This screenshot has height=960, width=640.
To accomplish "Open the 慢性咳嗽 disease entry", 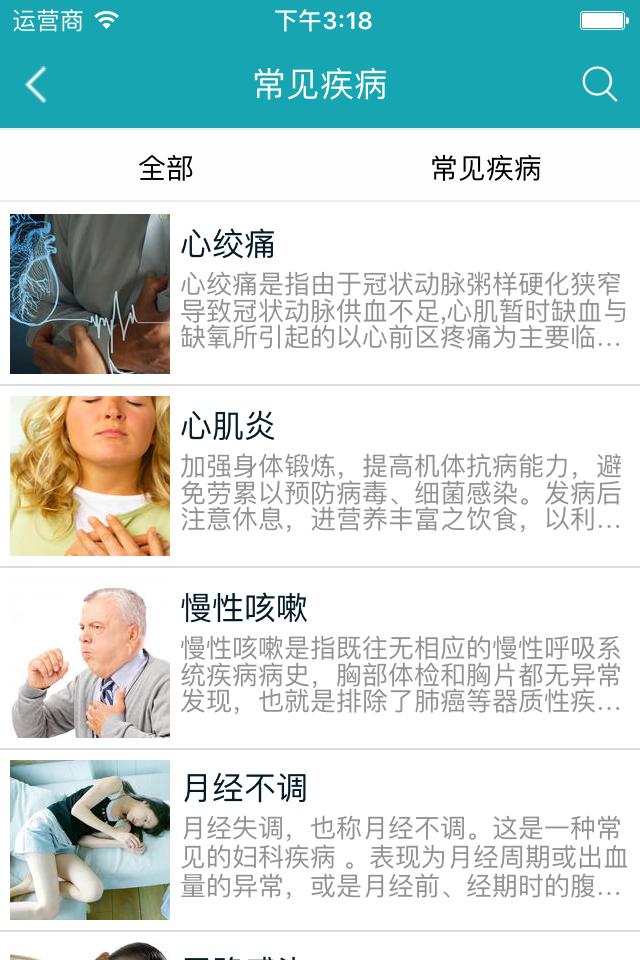I will 320,658.
